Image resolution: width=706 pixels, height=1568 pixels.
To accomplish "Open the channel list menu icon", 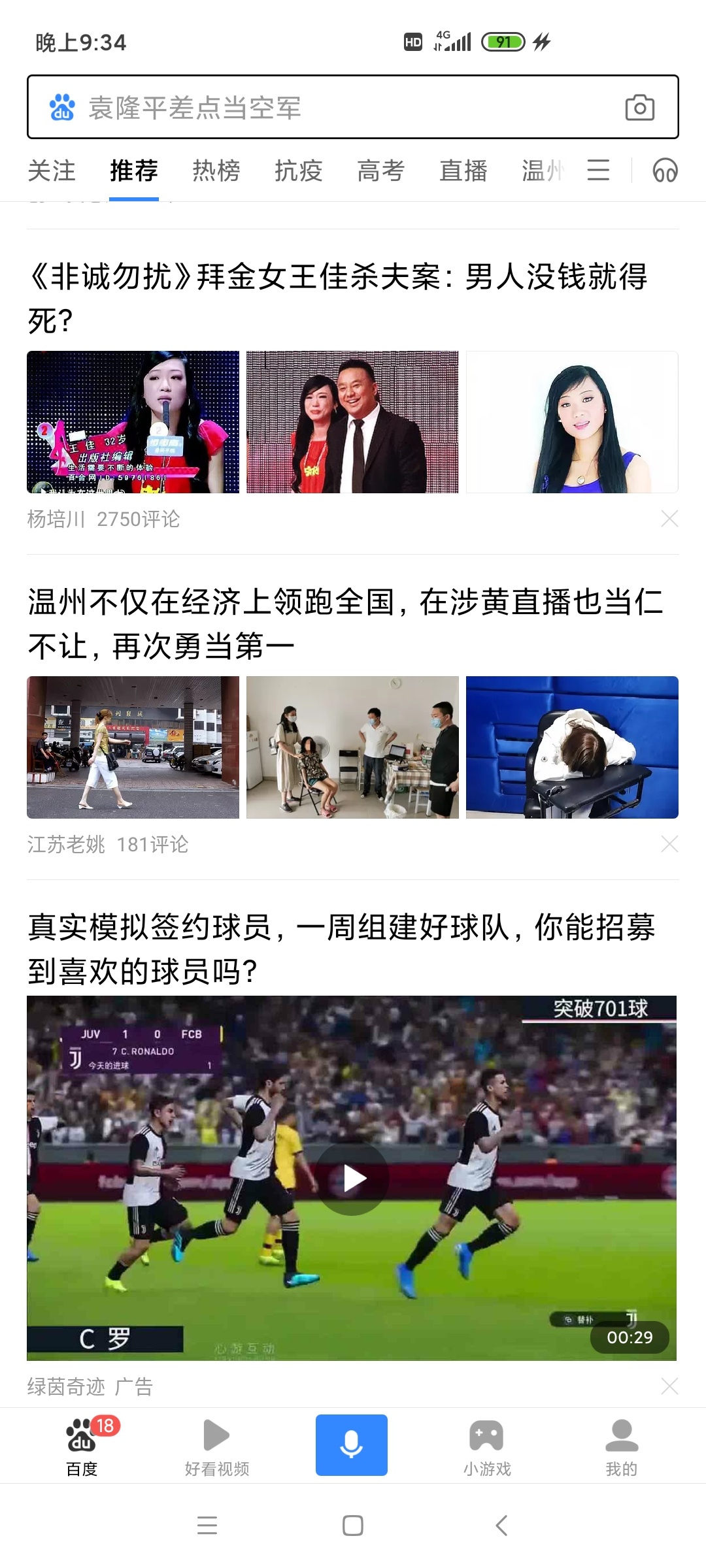I will click(598, 171).
